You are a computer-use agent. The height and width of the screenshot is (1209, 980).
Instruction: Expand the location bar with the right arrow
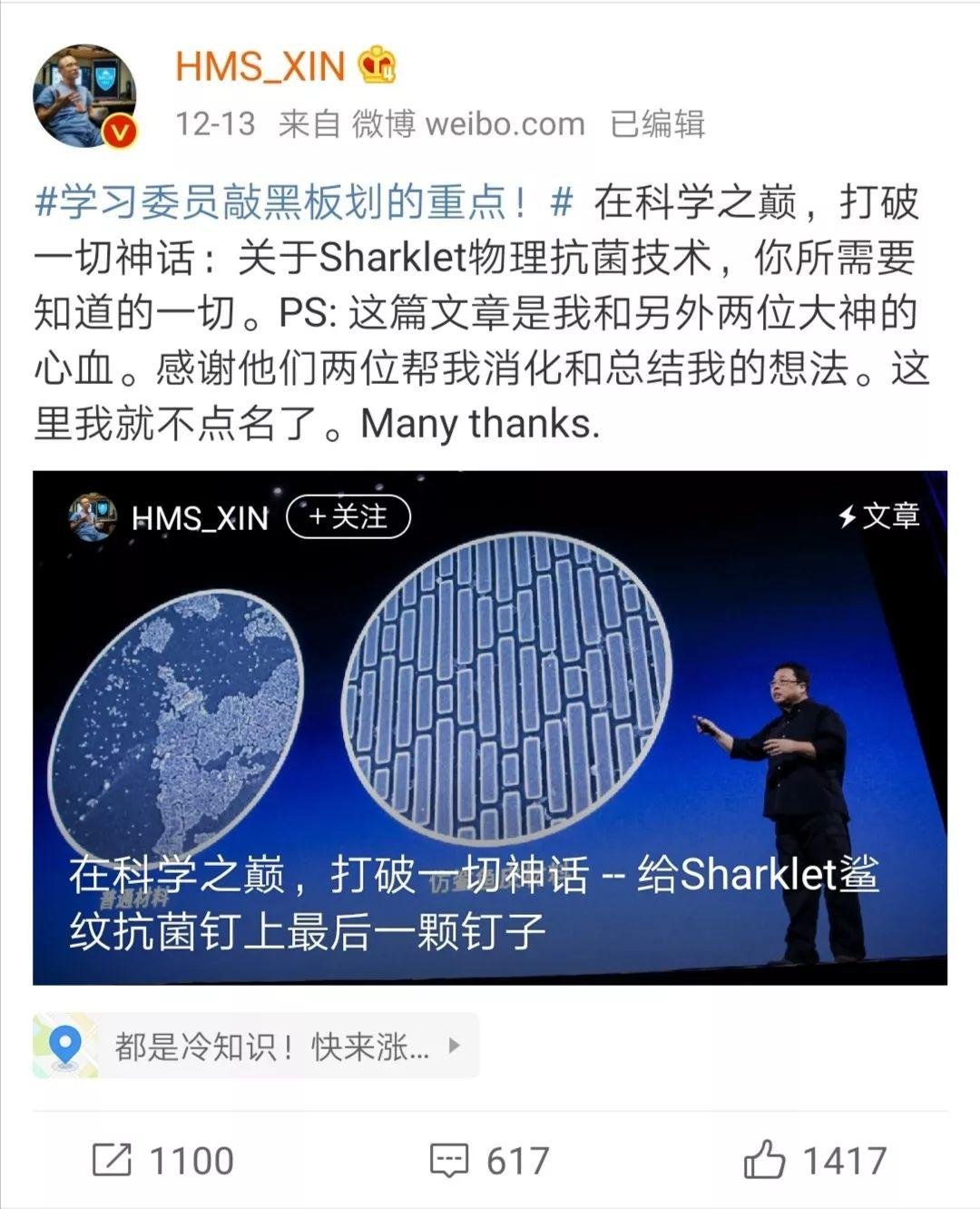451,1046
